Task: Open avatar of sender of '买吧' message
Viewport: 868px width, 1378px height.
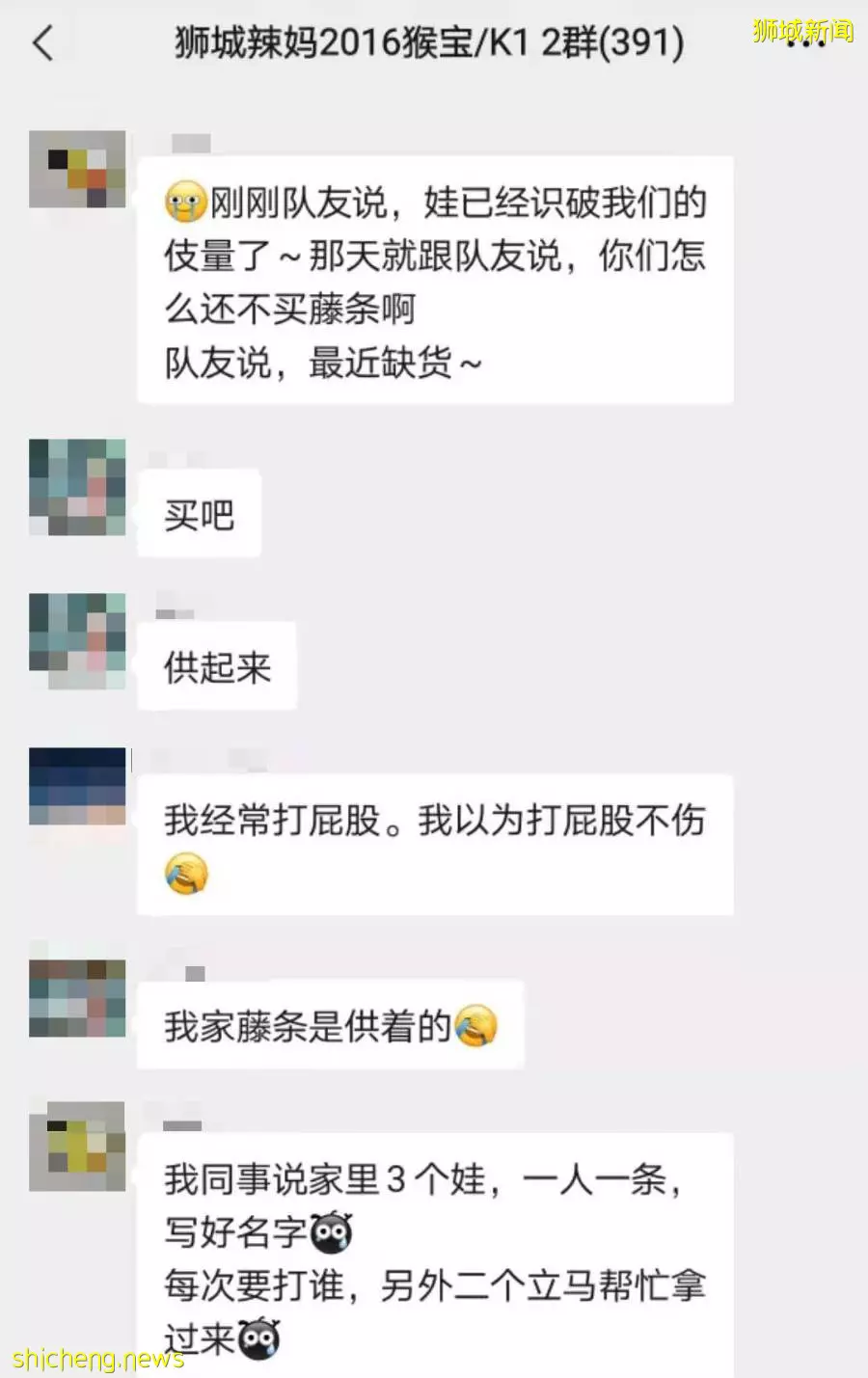Action: [x=77, y=487]
